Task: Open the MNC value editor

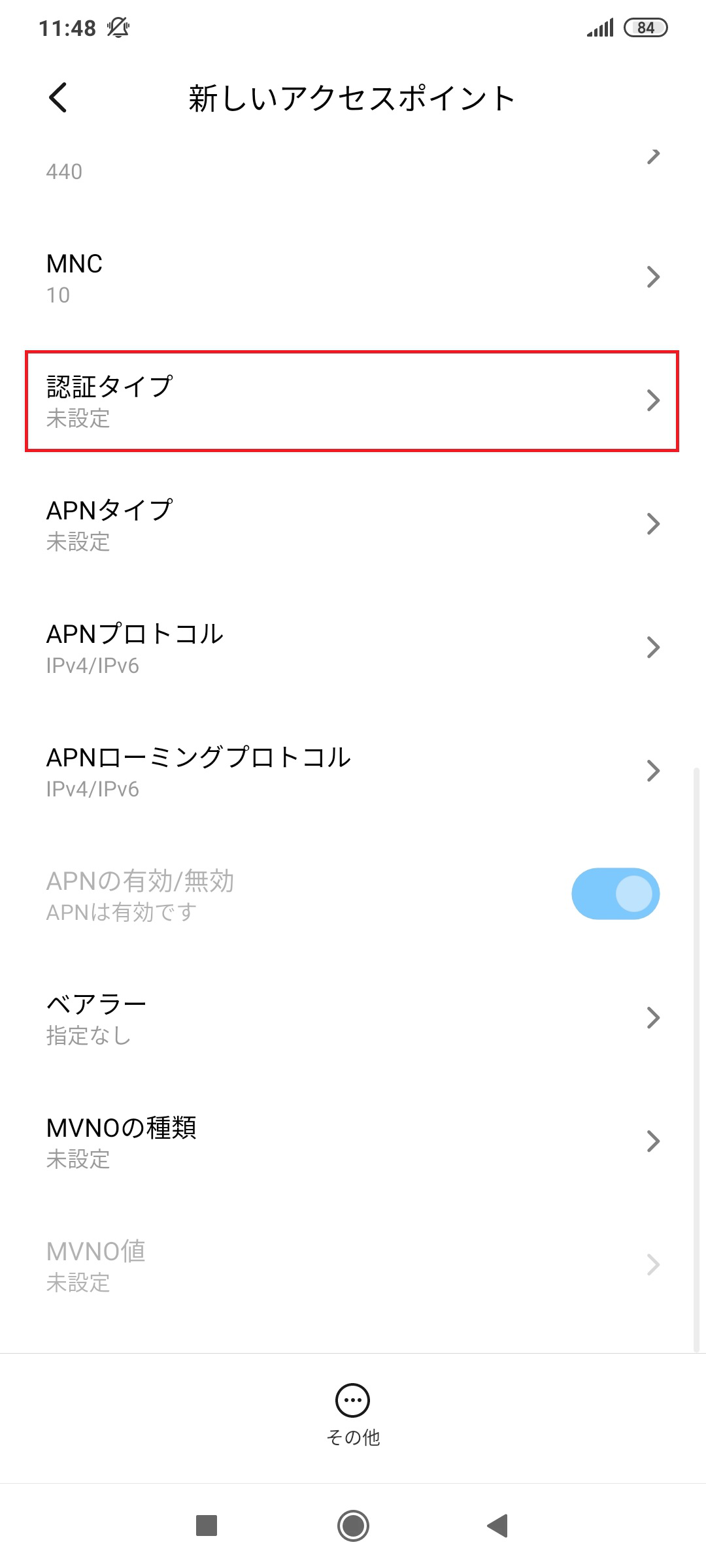Action: (353, 278)
